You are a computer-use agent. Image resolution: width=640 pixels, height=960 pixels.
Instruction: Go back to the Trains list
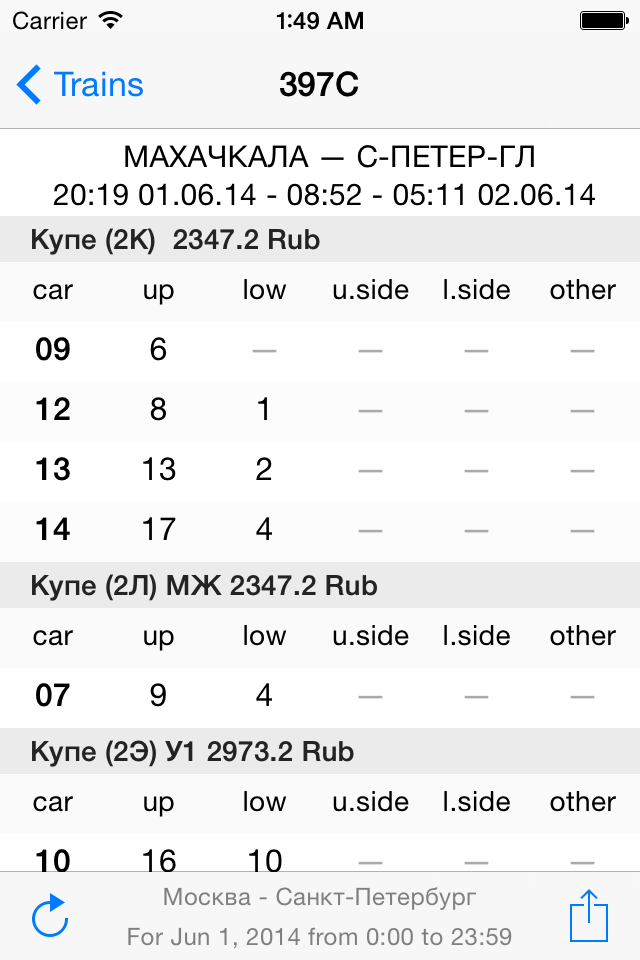[x=80, y=85]
